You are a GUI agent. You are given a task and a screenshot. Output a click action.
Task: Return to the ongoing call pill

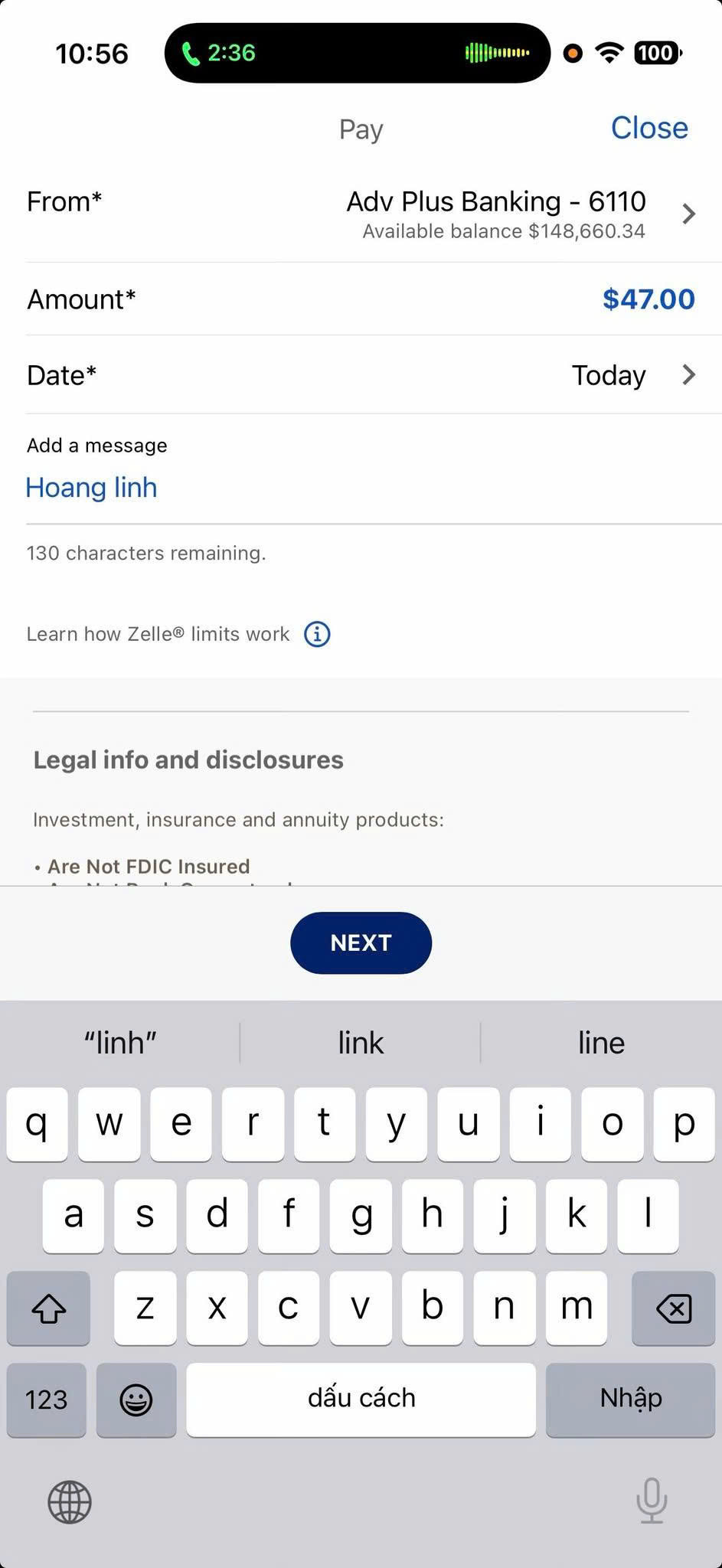357,53
